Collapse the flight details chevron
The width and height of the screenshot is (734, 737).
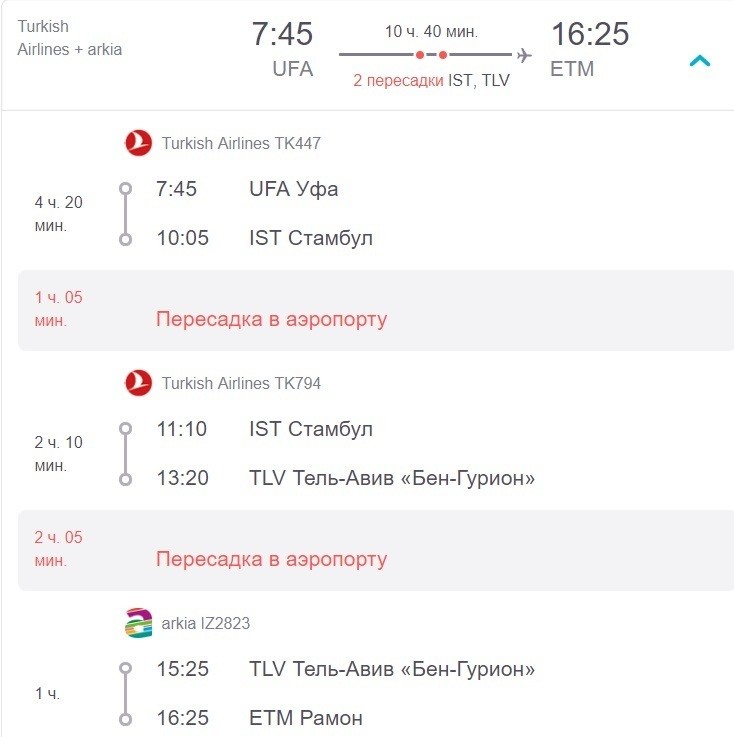700,61
